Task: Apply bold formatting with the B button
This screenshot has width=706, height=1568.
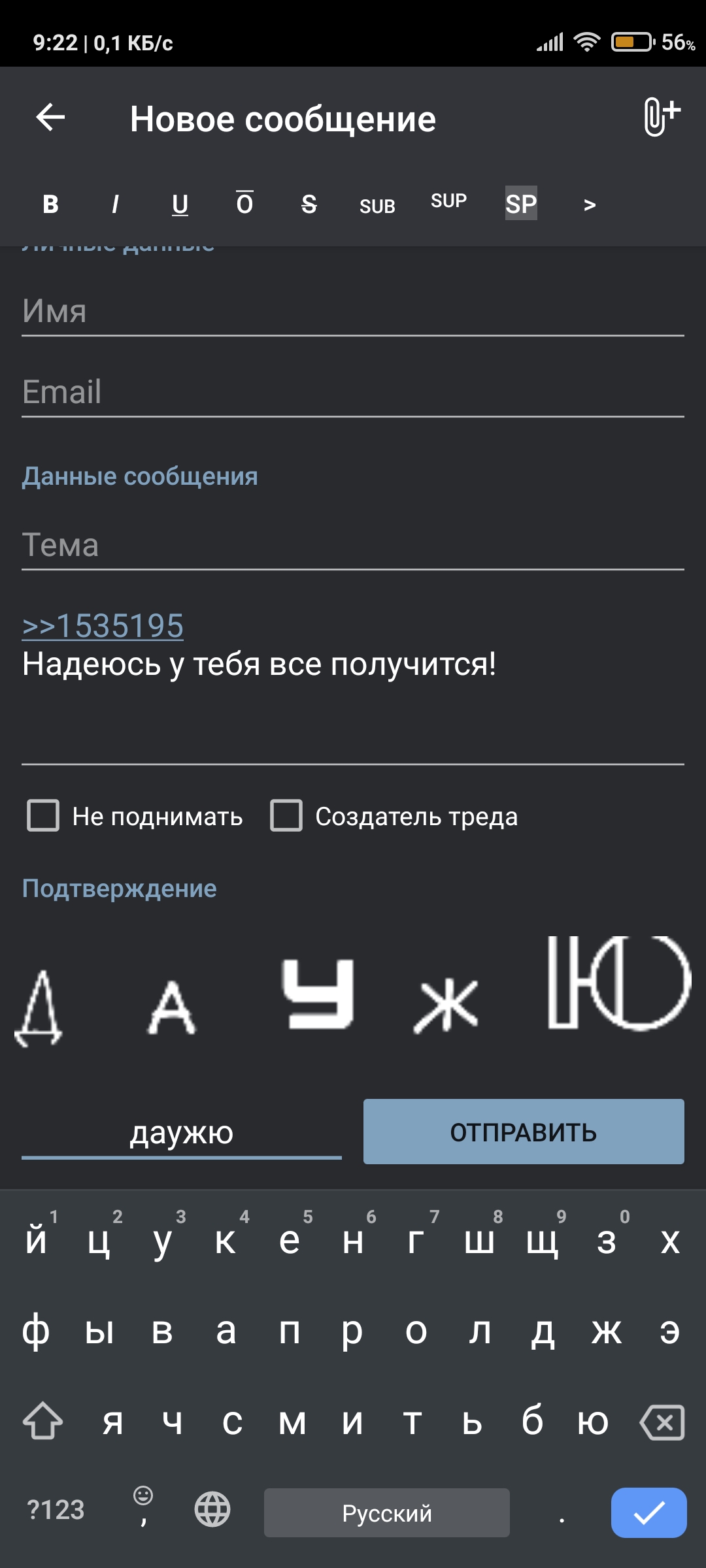Action: point(50,204)
